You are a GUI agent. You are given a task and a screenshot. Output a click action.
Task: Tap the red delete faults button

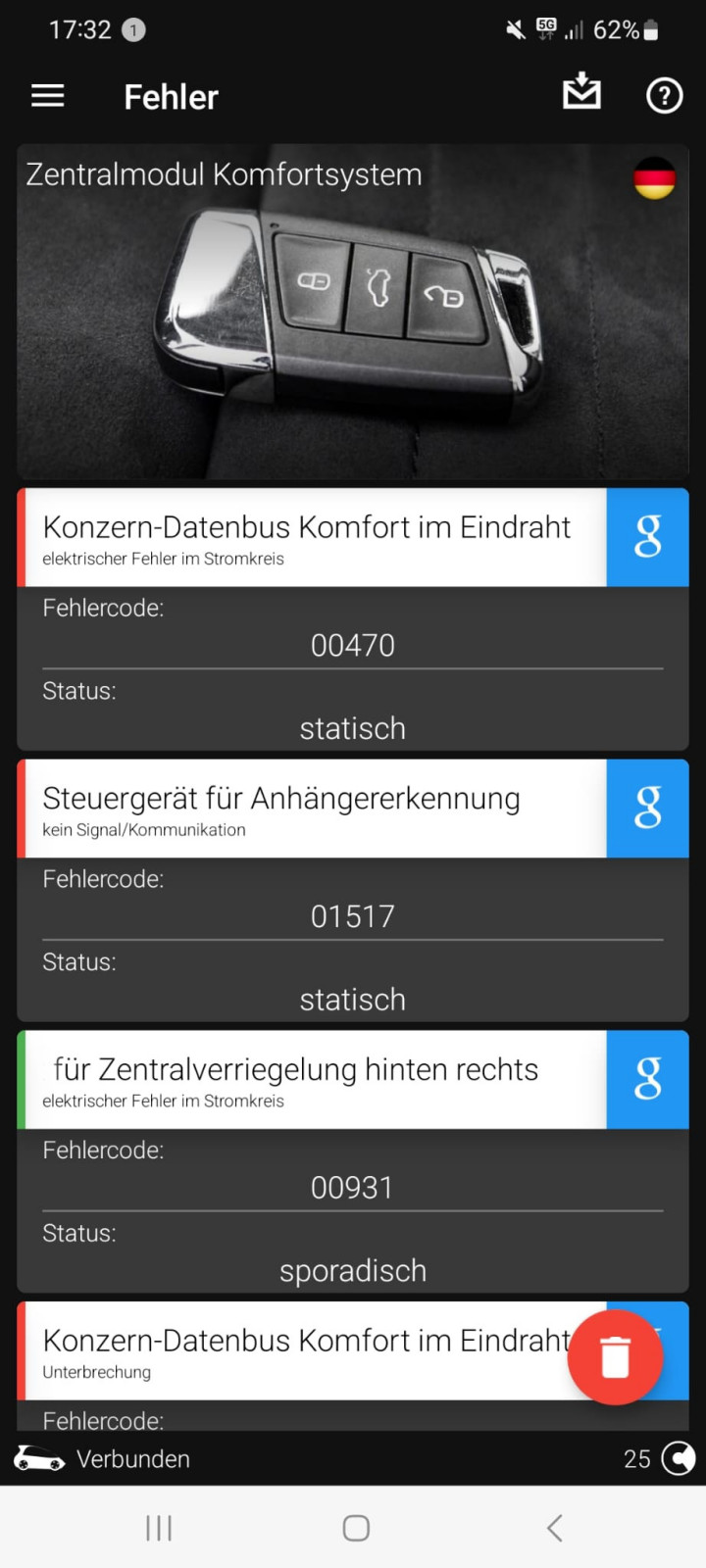[615, 1357]
